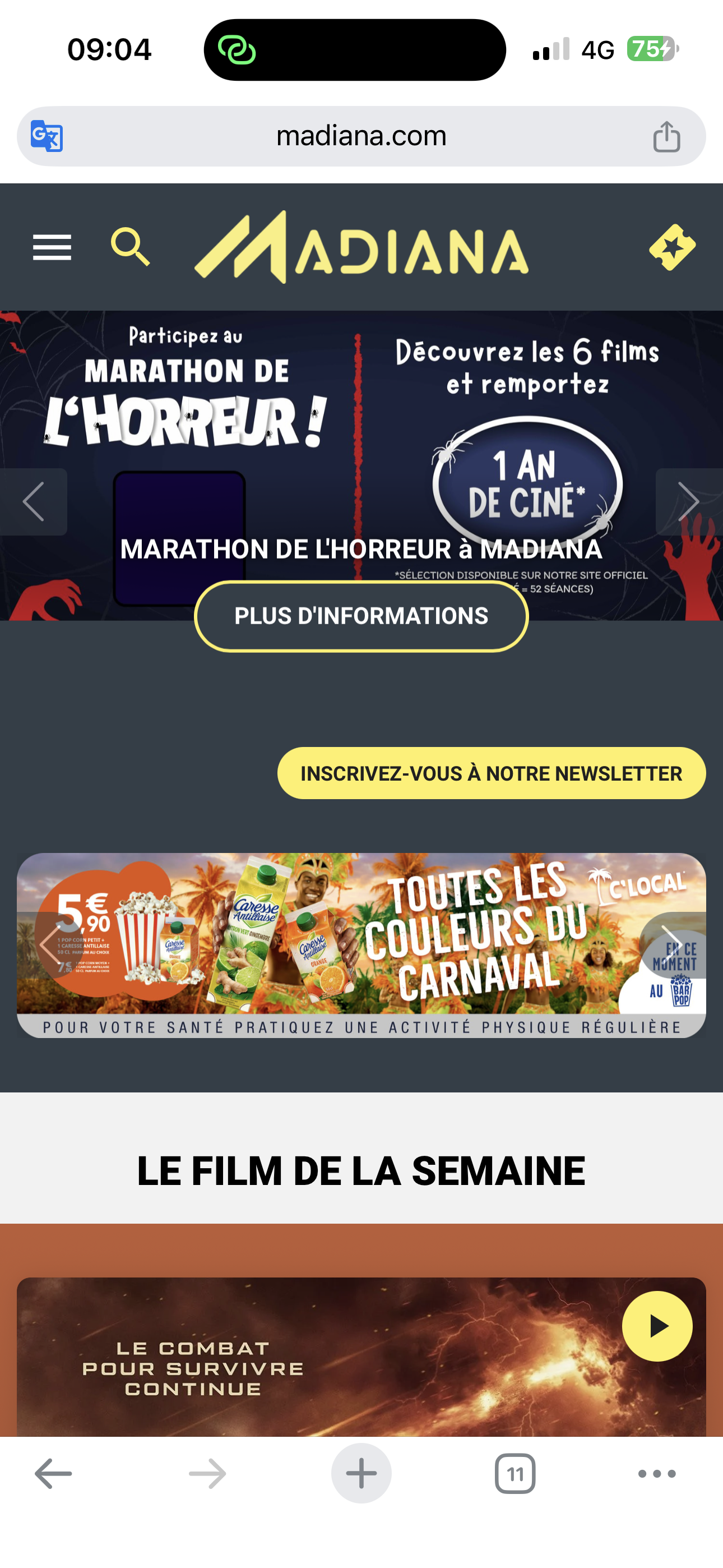Viewport: 723px width, 1568px height.
Task: Show previous slide in horror marathon banner
Action: click(x=34, y=501)
